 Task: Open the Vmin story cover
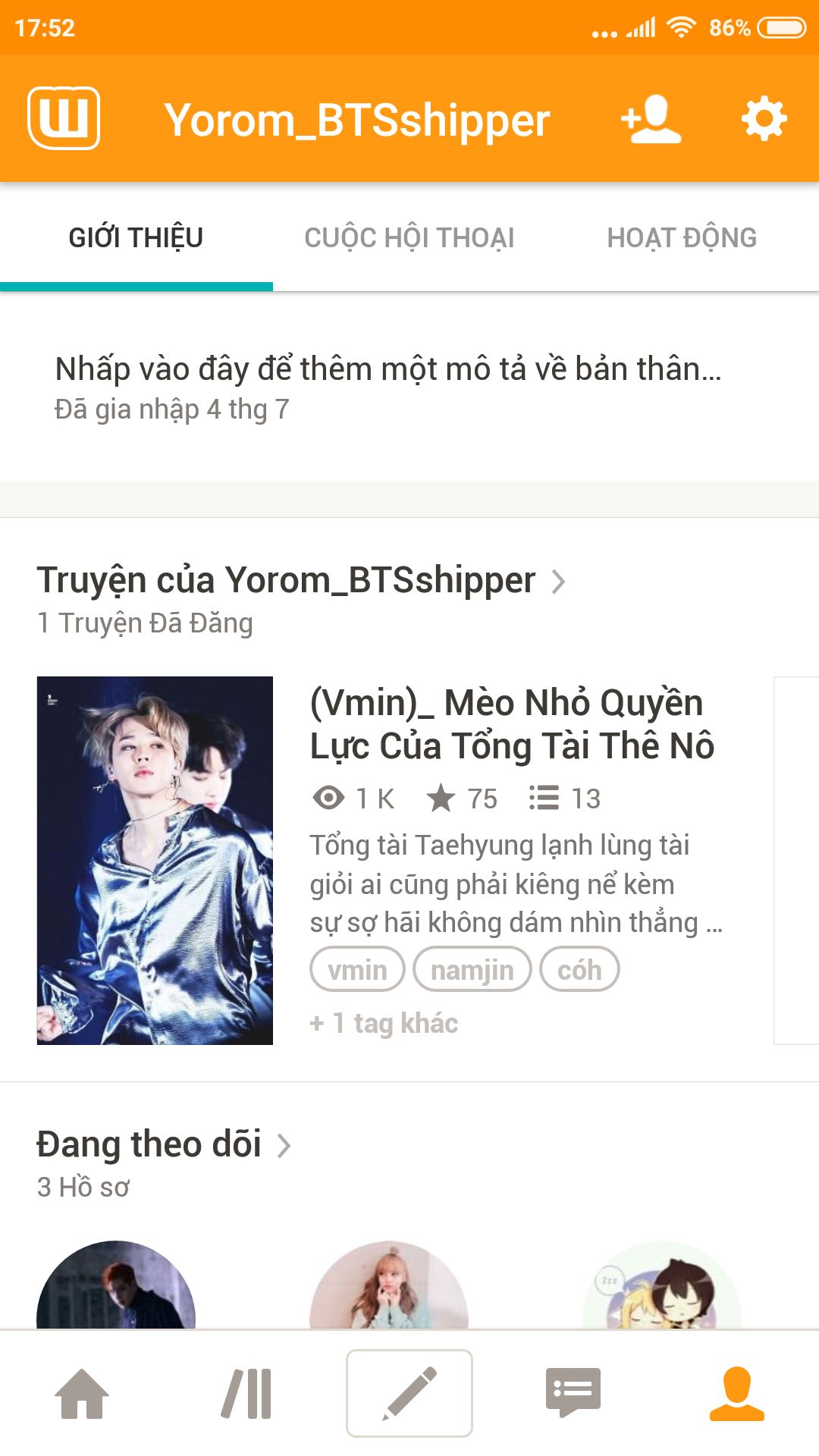155,860
